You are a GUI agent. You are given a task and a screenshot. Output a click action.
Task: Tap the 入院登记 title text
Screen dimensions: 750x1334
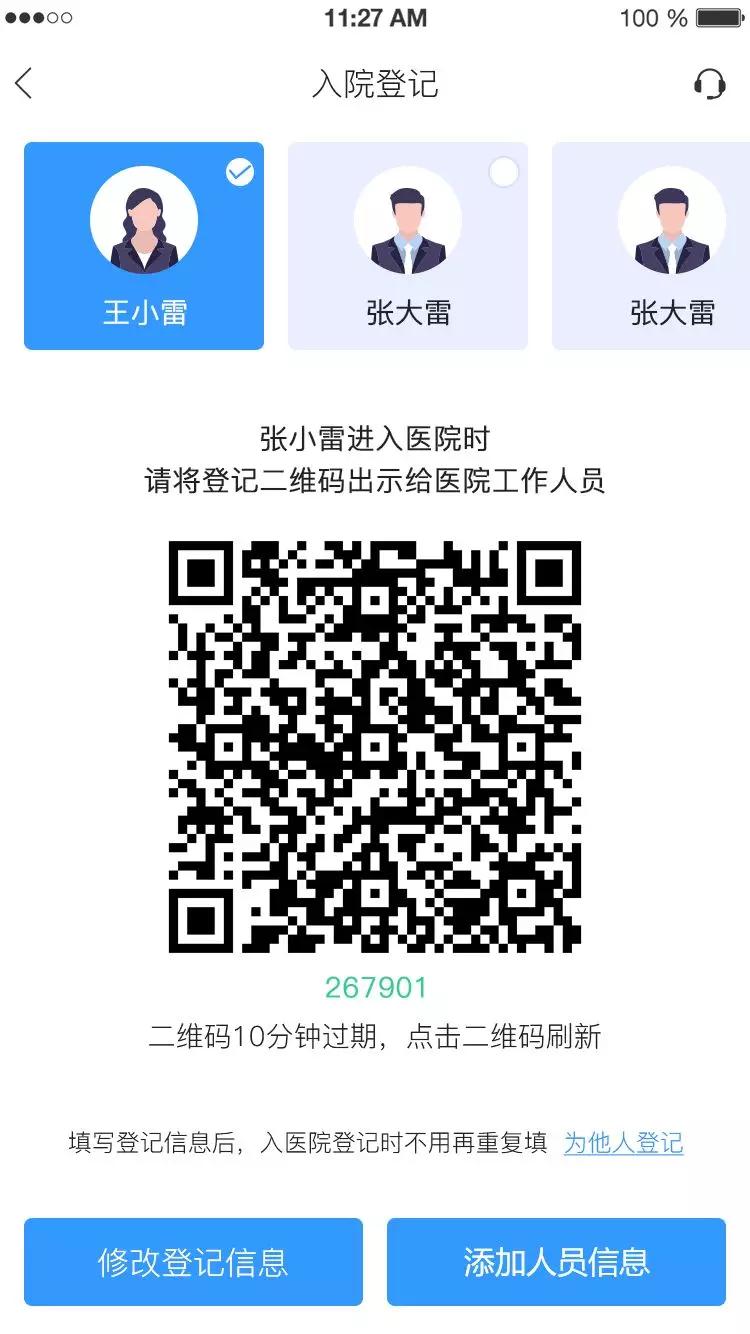coord(374,84)
